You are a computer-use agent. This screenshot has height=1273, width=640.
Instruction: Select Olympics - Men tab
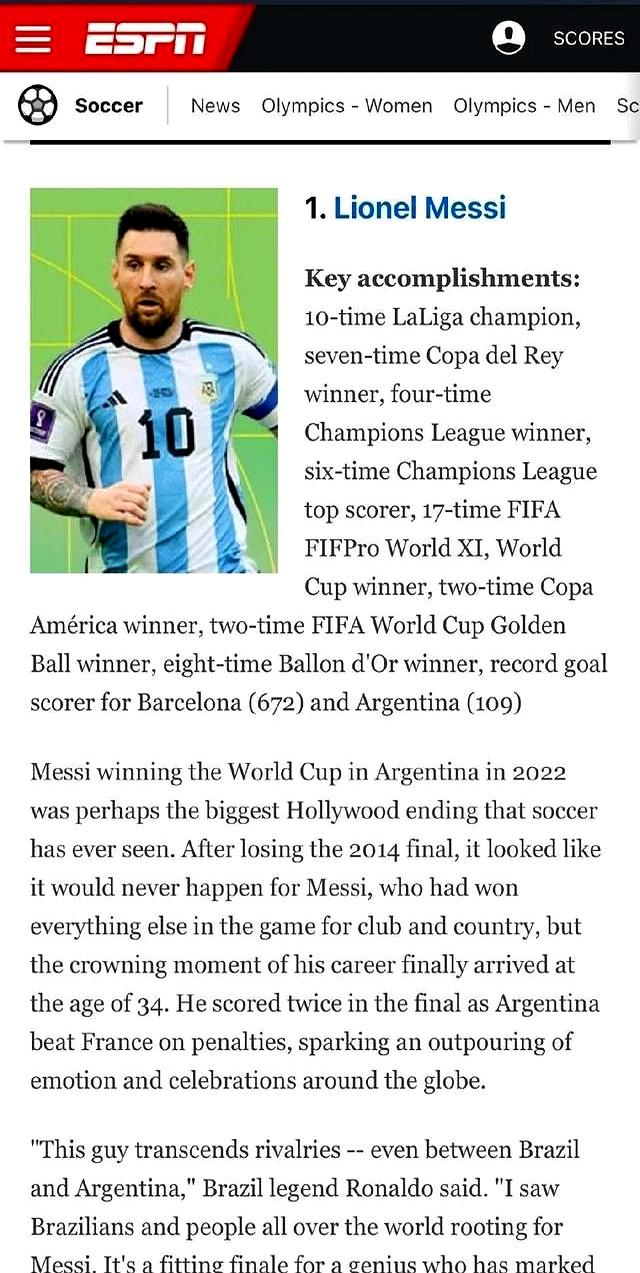point(524,105)
